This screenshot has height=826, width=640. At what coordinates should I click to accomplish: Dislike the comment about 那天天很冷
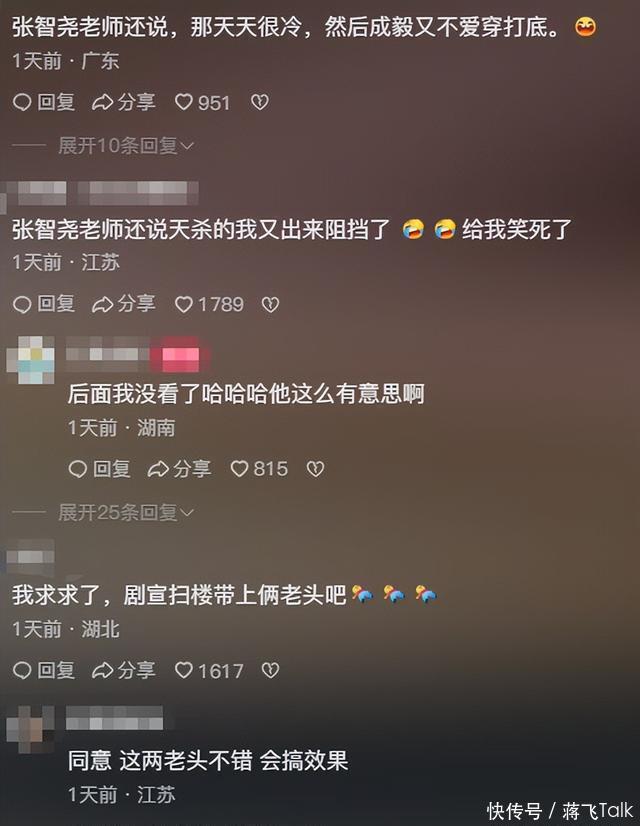click(259, 102)
